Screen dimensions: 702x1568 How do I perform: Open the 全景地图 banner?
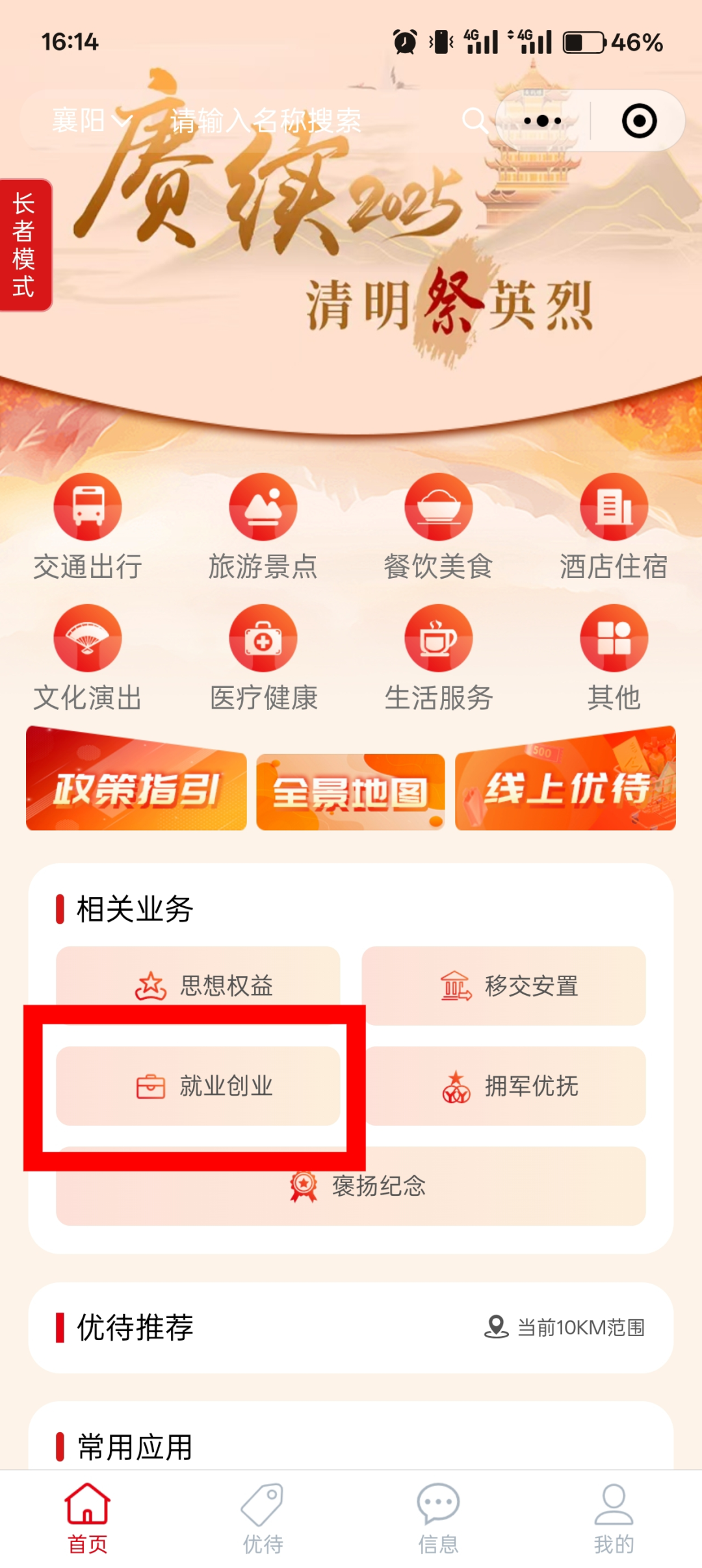tap(350, 792)
